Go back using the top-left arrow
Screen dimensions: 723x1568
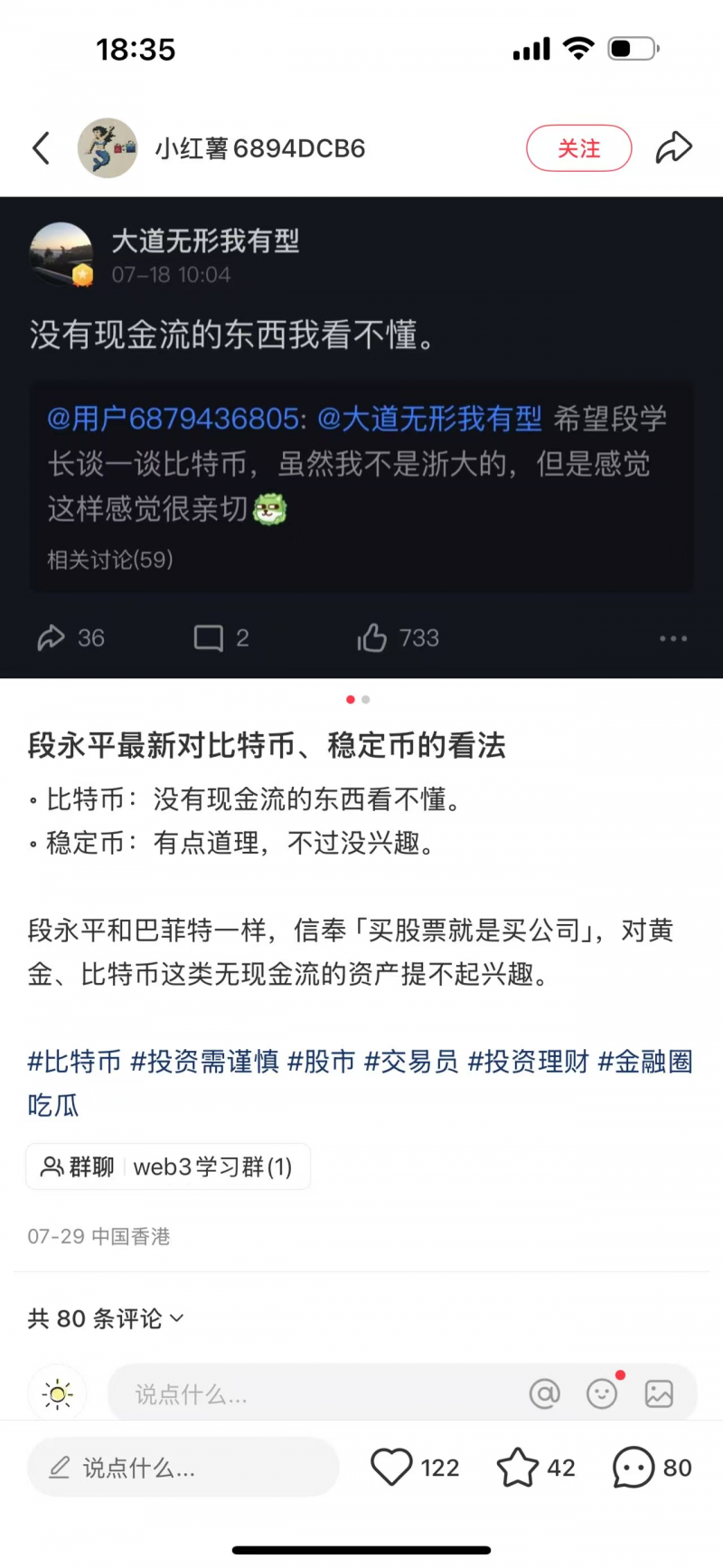pyautogui.click(x=41, y=148)
